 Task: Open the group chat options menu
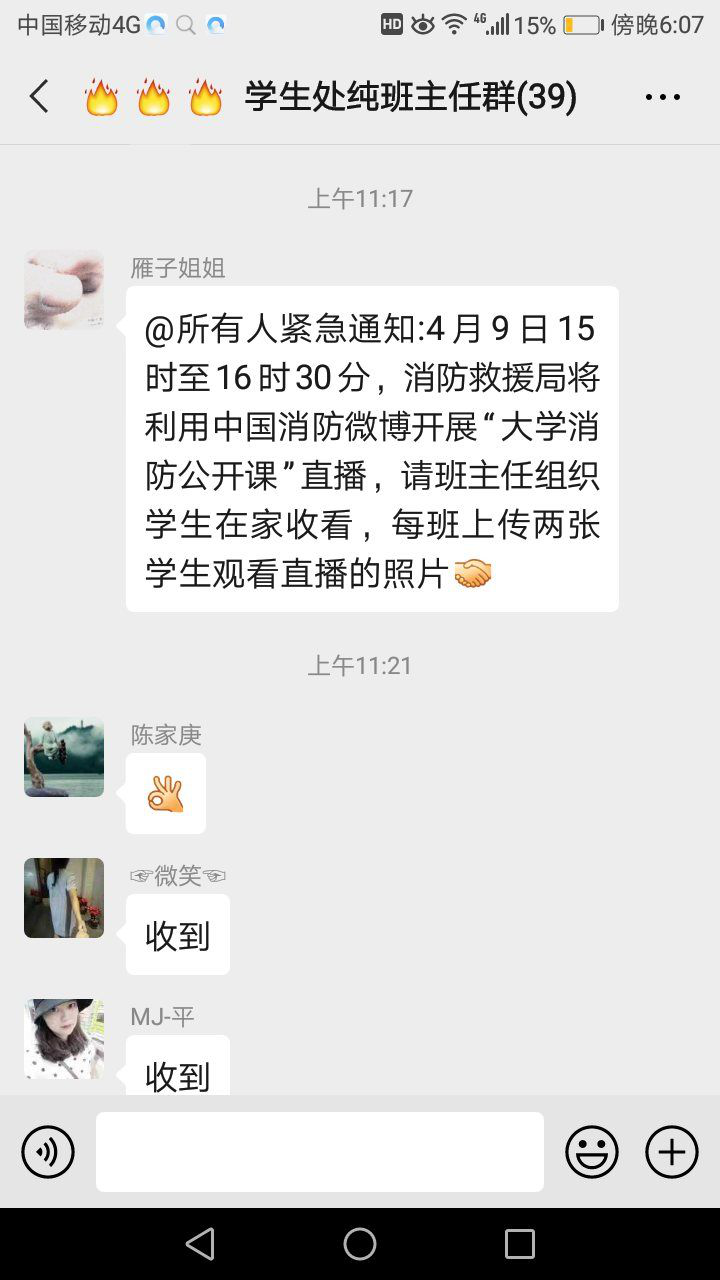(x=662, y=97)
